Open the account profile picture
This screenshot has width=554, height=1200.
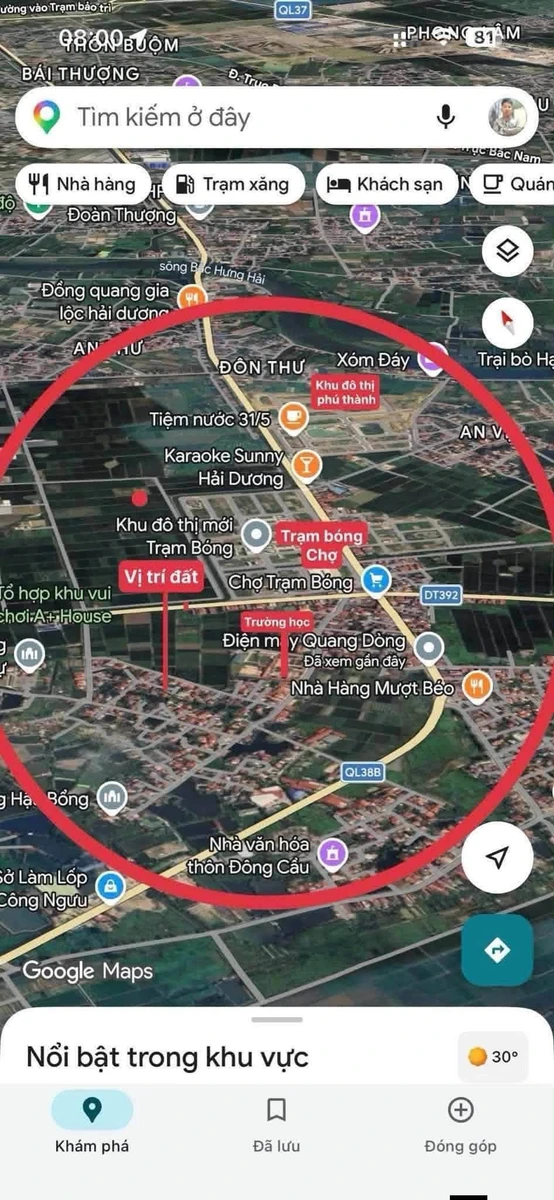(507, 118)
